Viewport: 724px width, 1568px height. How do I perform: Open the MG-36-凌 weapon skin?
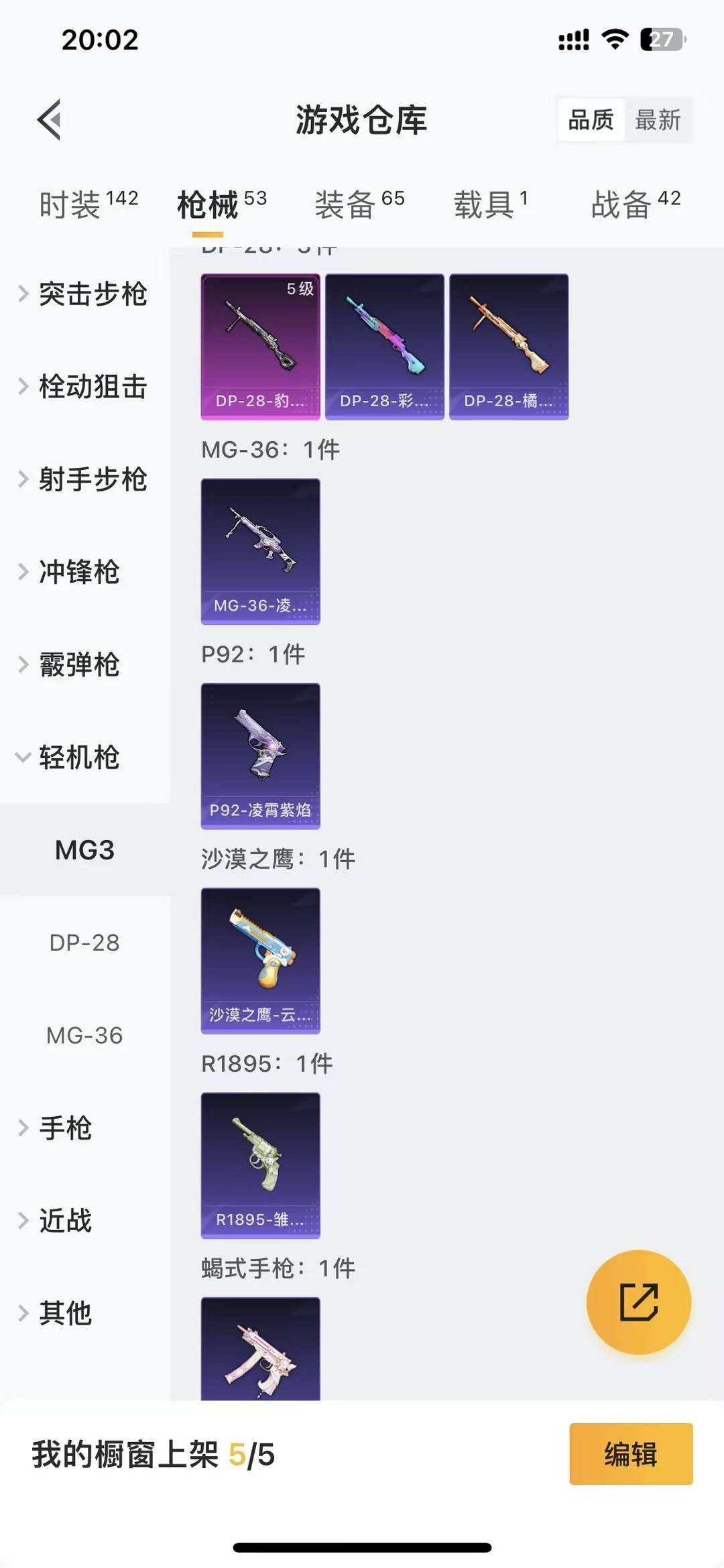click(261, 551)
